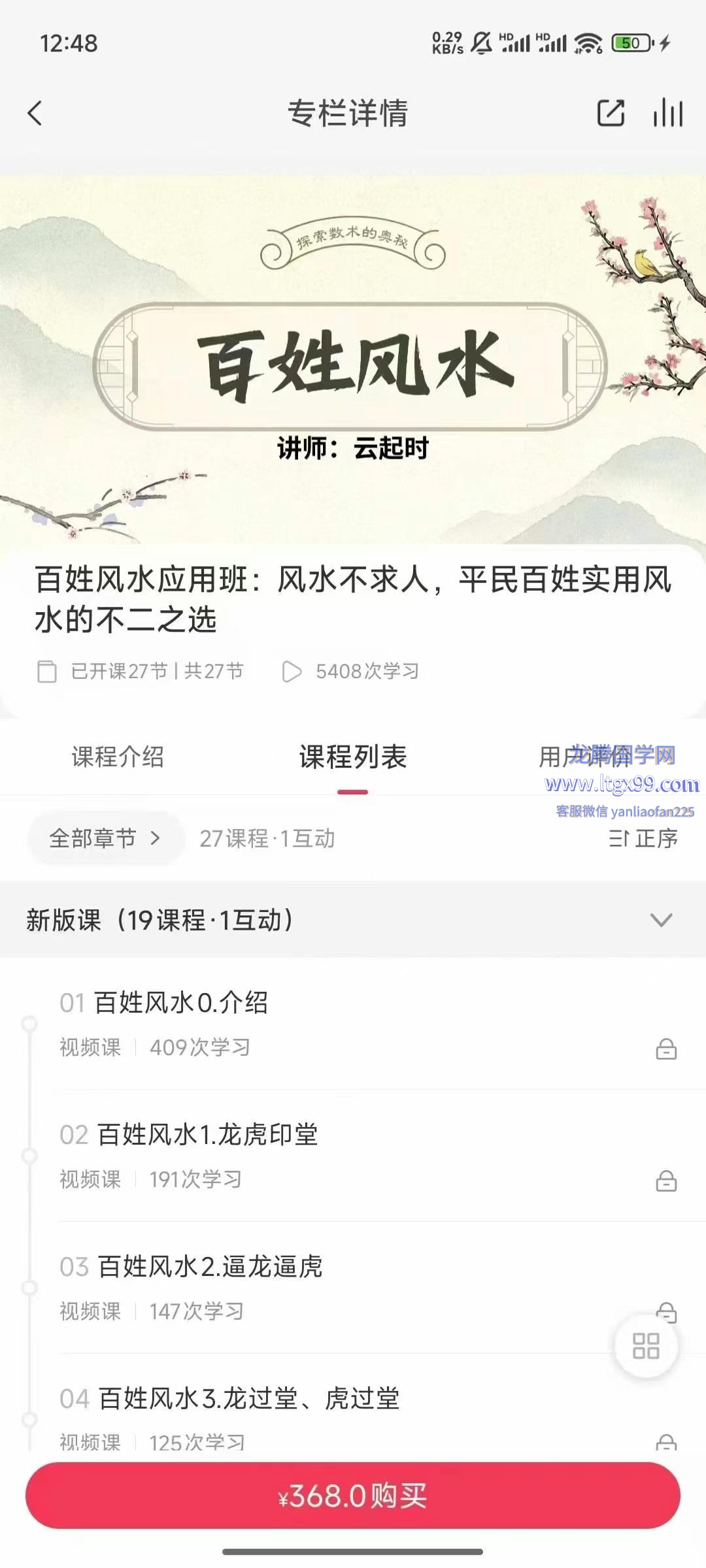This screenshot has height=1568, width=706.
Task: Share this column via the export icon
Action: [611, 113]
